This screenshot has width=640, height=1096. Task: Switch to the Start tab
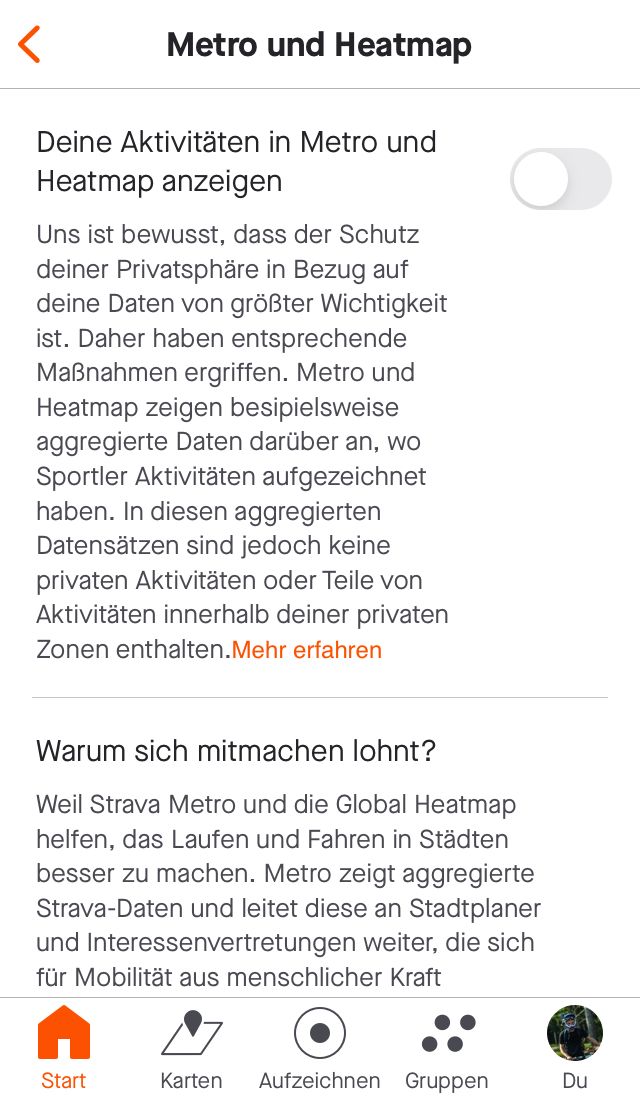(64, 1048)
